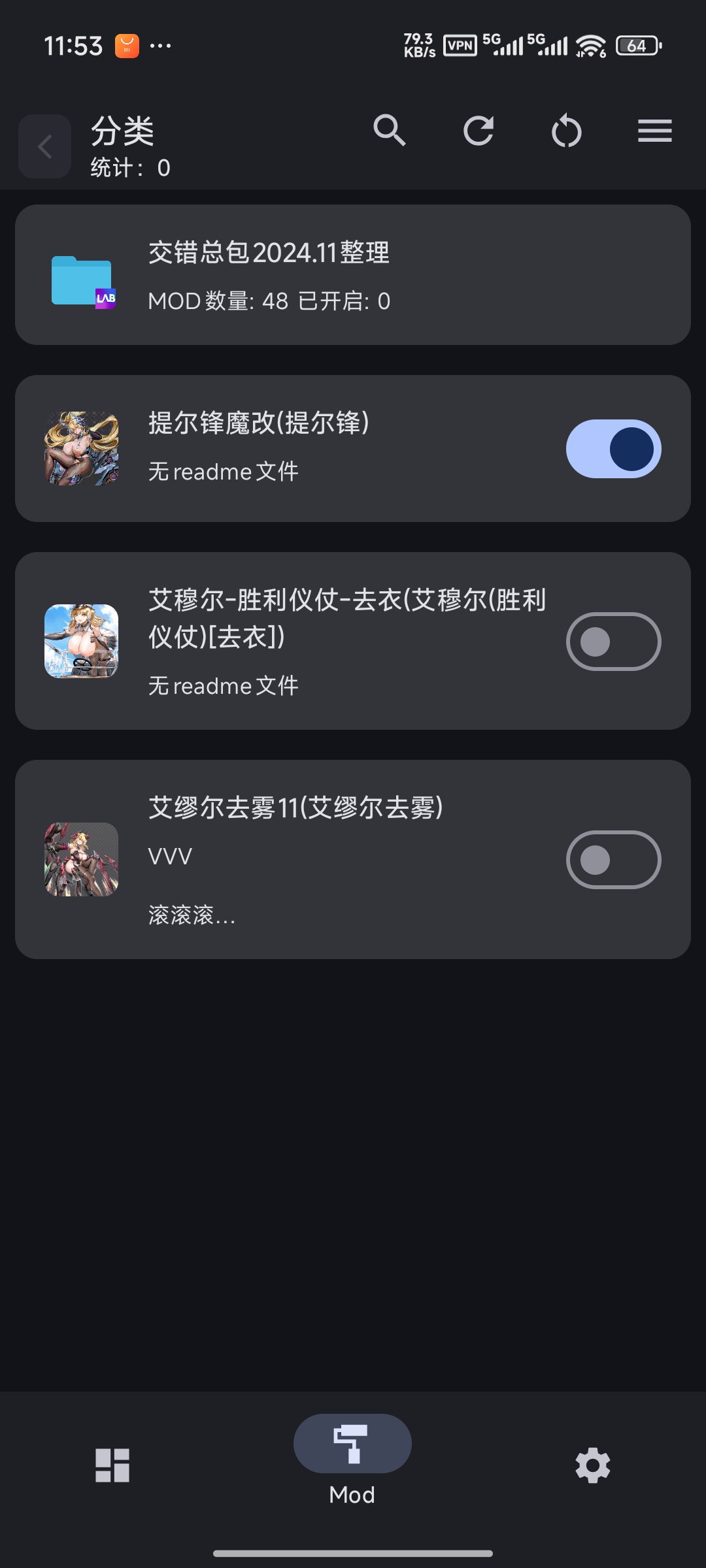Turn on the 艾缪尔去雾11 mod switch
706x1568 pixels.
(613, 860)
